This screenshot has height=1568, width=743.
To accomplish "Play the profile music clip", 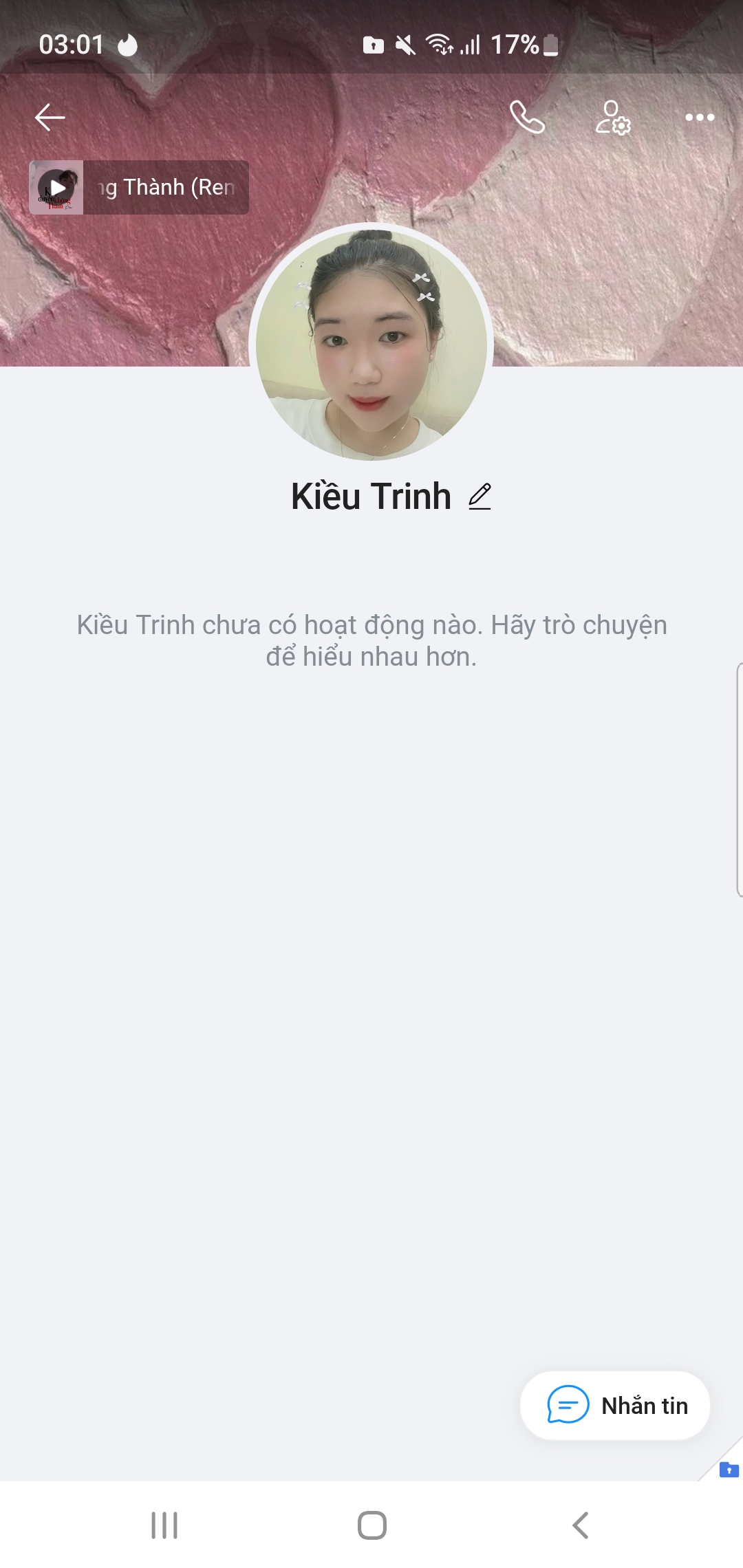I will pos(57,188).
